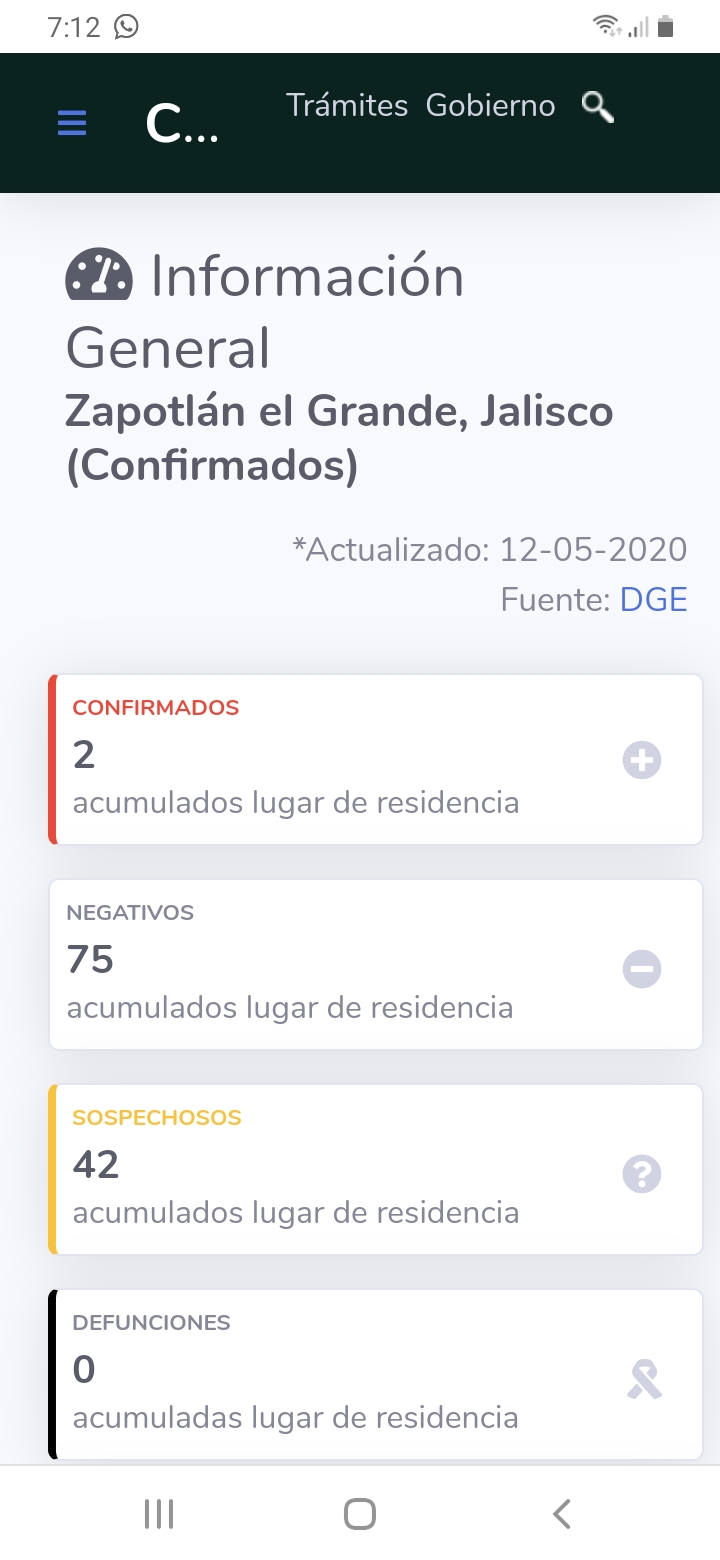The width and height of the screenshot is (720, 1560).
Task: Go to the Gobierno section
Action: point(490,106)
